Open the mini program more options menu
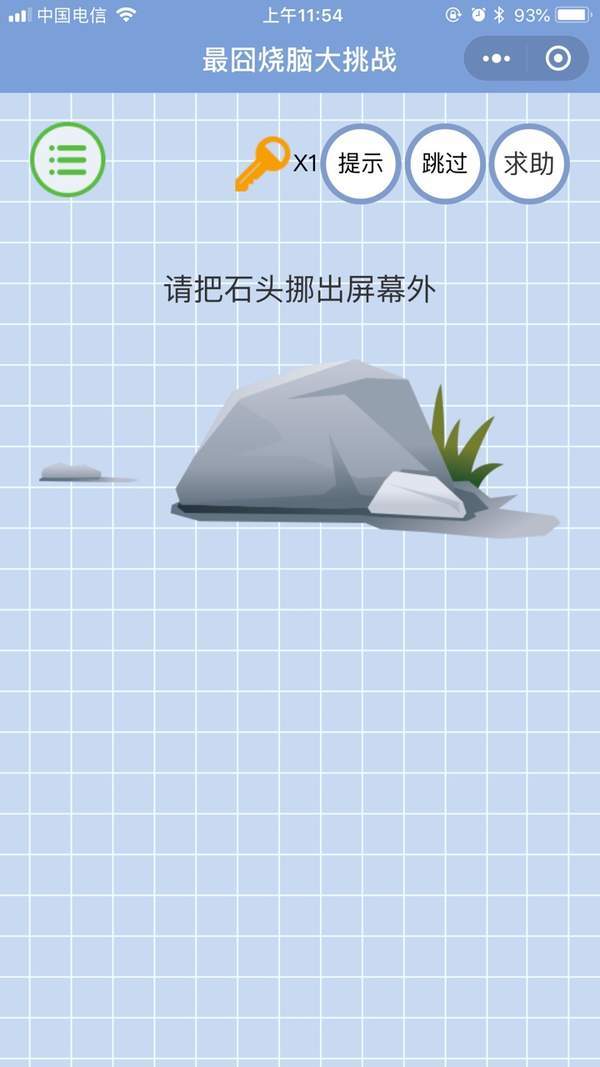Image resolution: width=600 pixels, height=1067 pixels. 496,59
